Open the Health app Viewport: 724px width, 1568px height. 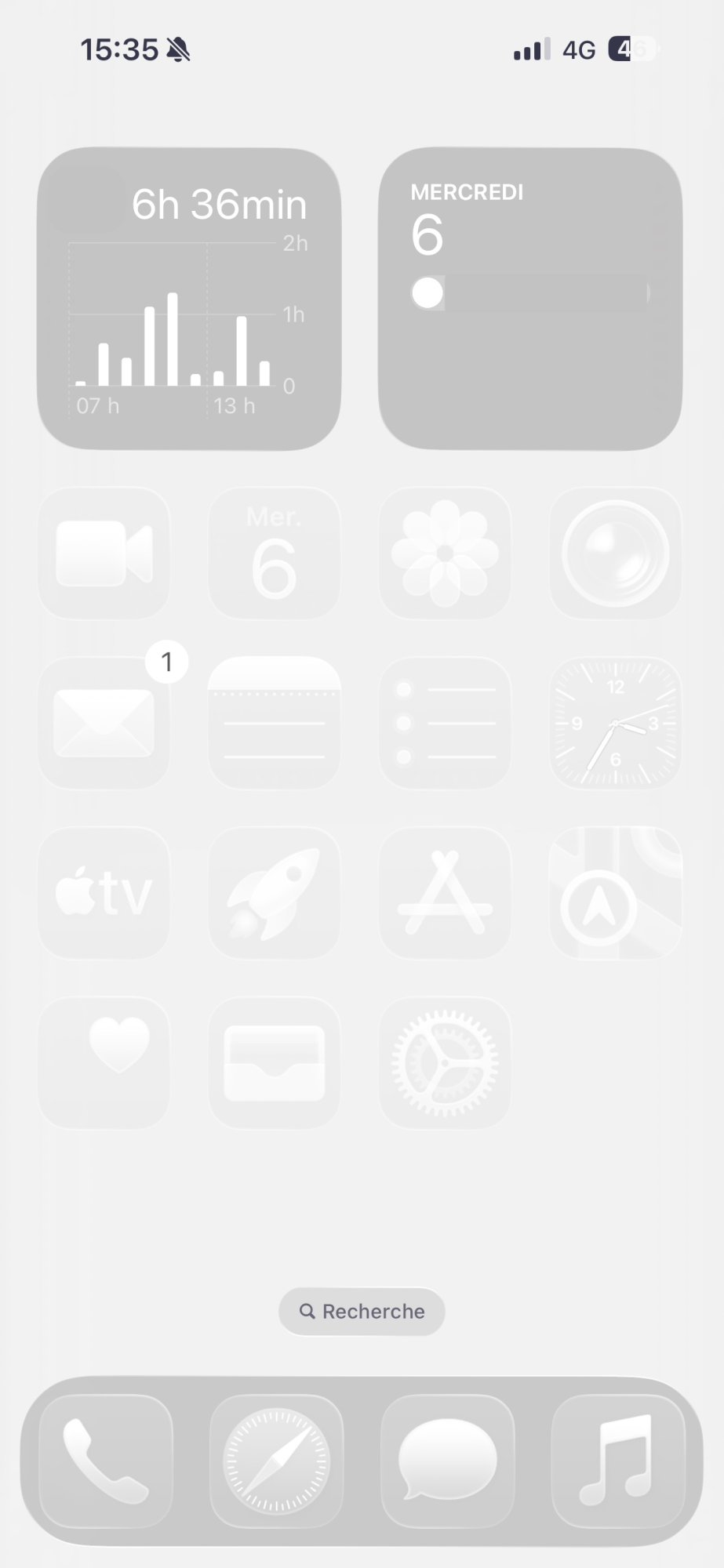coord(104,1063)
